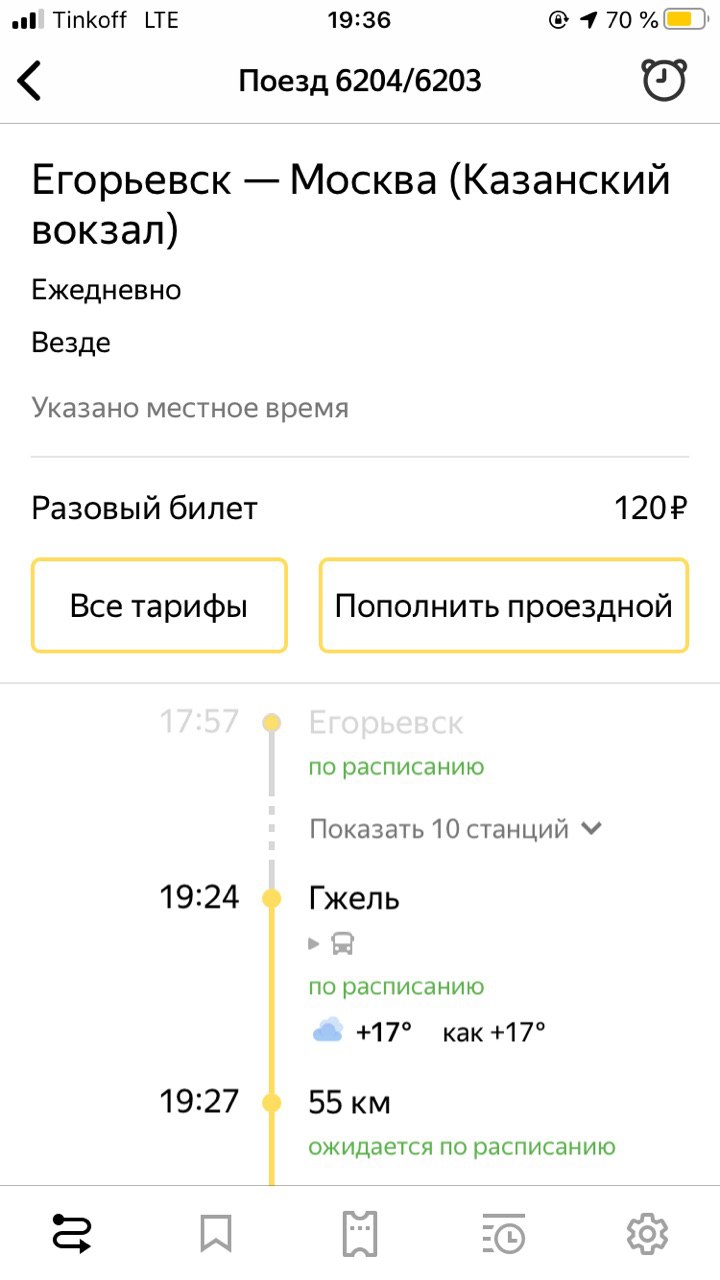Open the schedule history tab

pyautogui.click(x=504, y=1234)
